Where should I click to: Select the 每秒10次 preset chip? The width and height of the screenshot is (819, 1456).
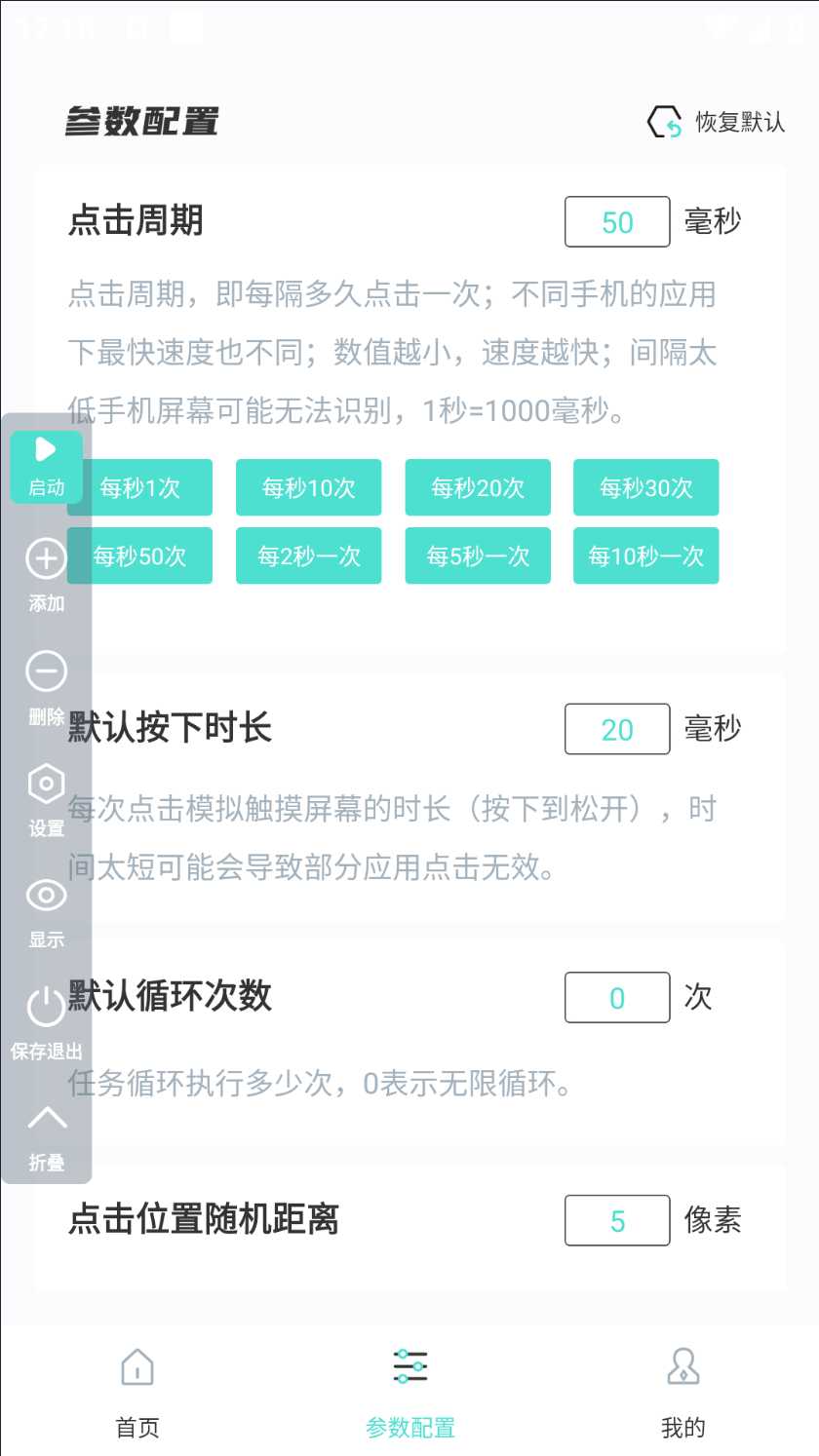(x=308, y=487)
